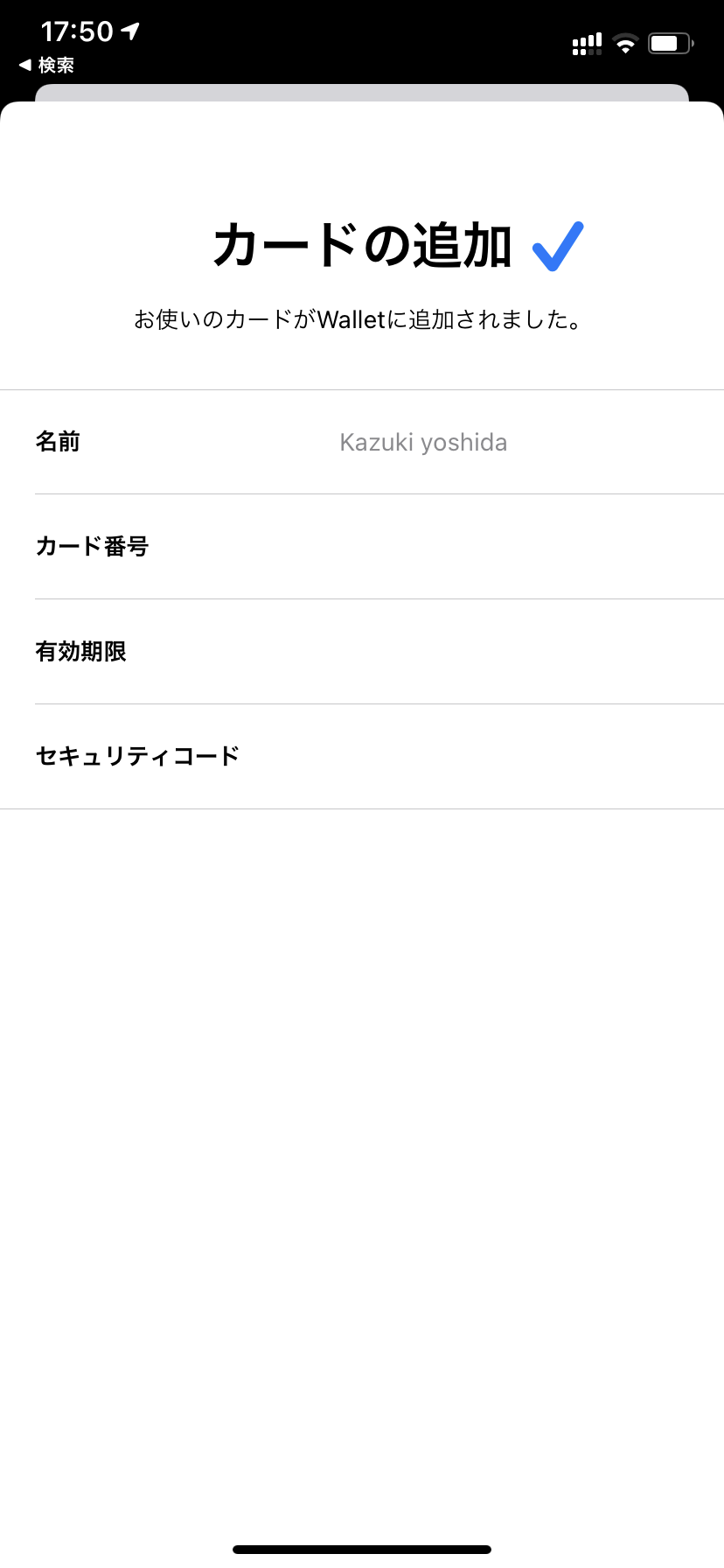Select the 有効期限 field
The image size is (724, 1568).
tap(362, 652)
